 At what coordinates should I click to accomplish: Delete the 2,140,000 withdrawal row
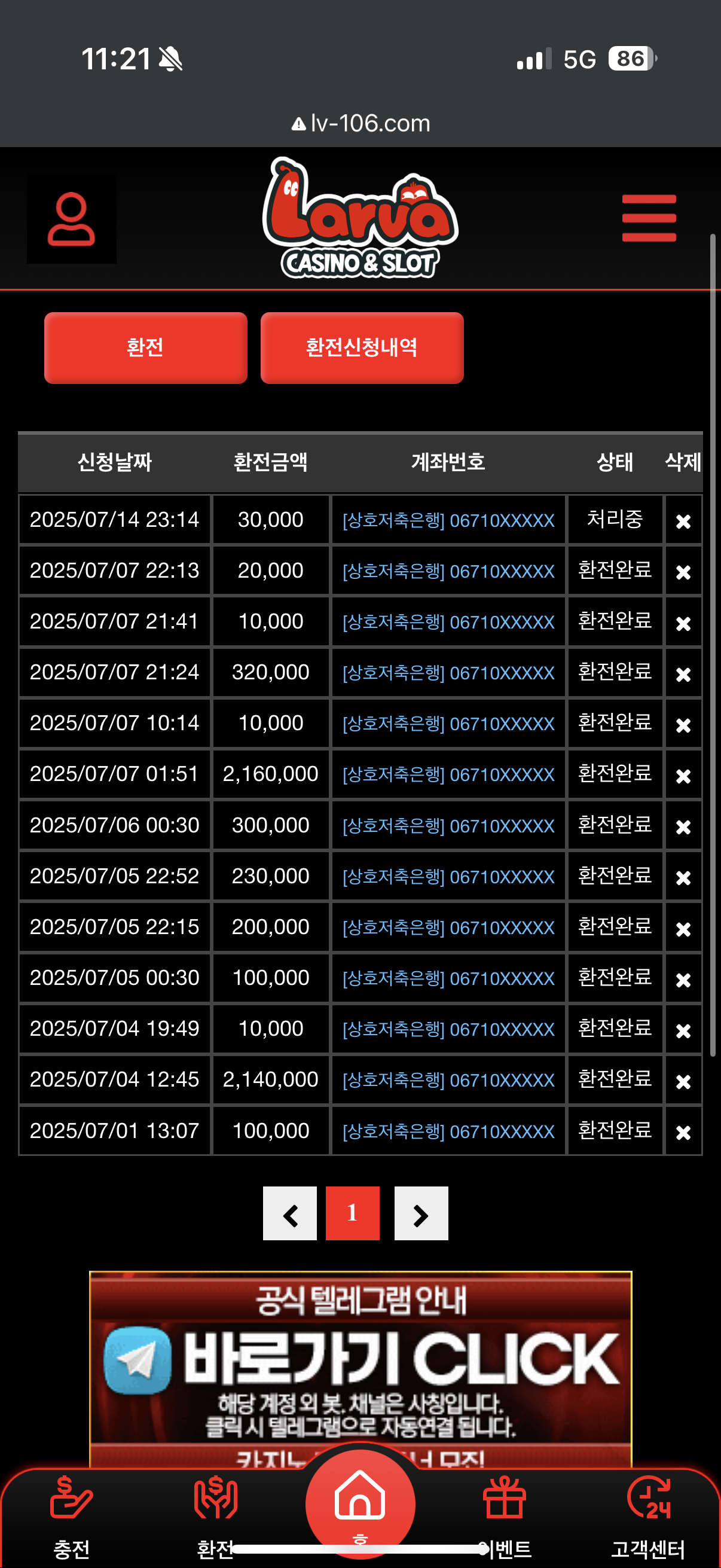tap(683, 1081)
